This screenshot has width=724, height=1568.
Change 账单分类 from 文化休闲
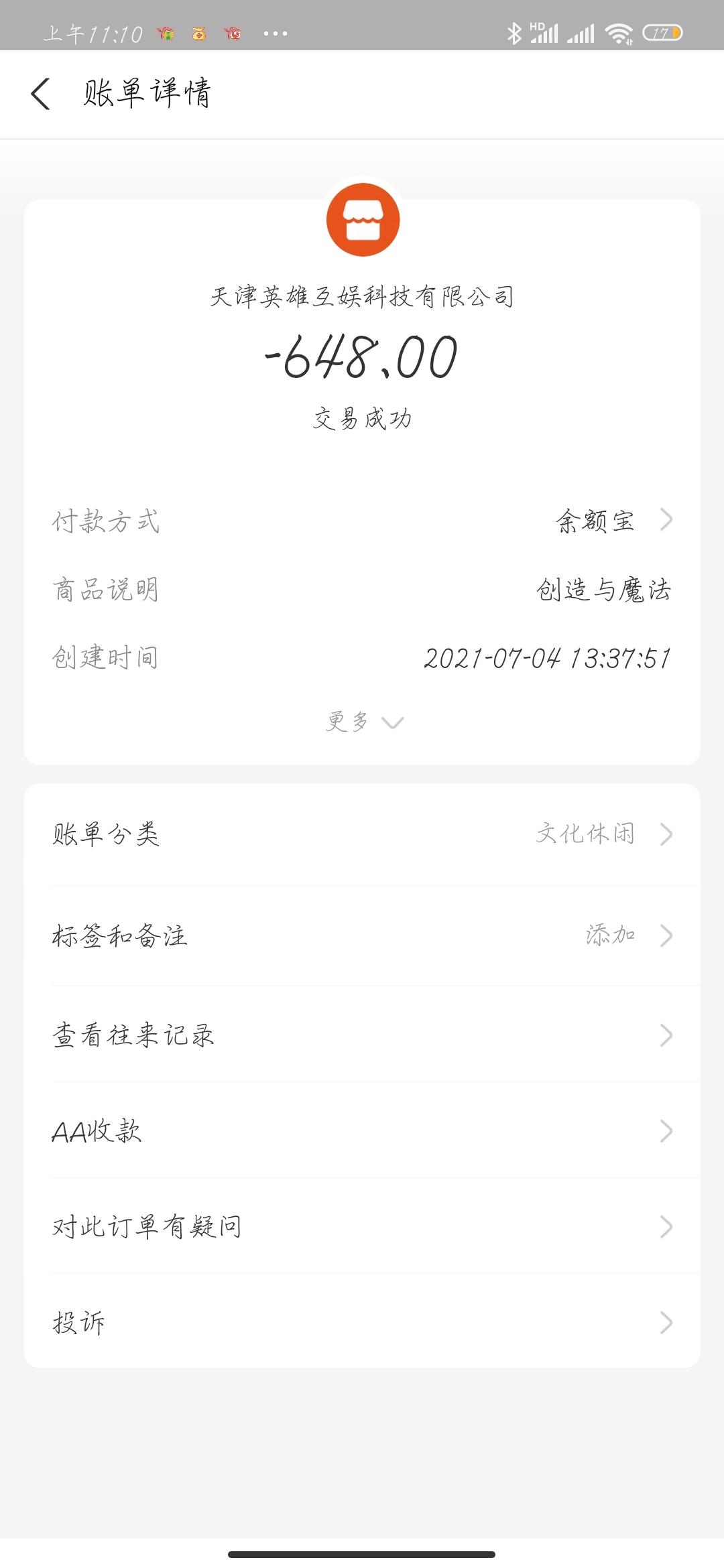[362, 834]
